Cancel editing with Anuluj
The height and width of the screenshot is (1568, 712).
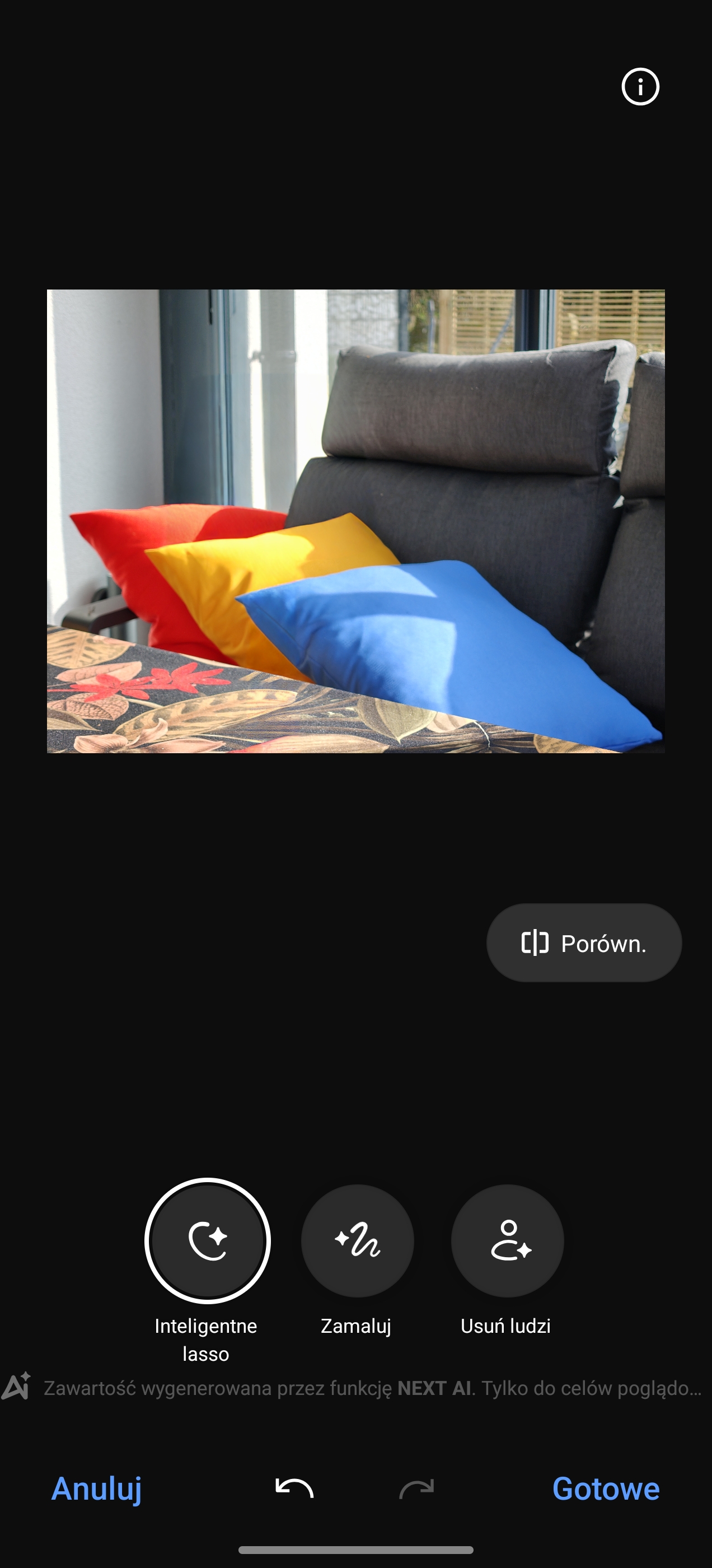click(97, 1488)
